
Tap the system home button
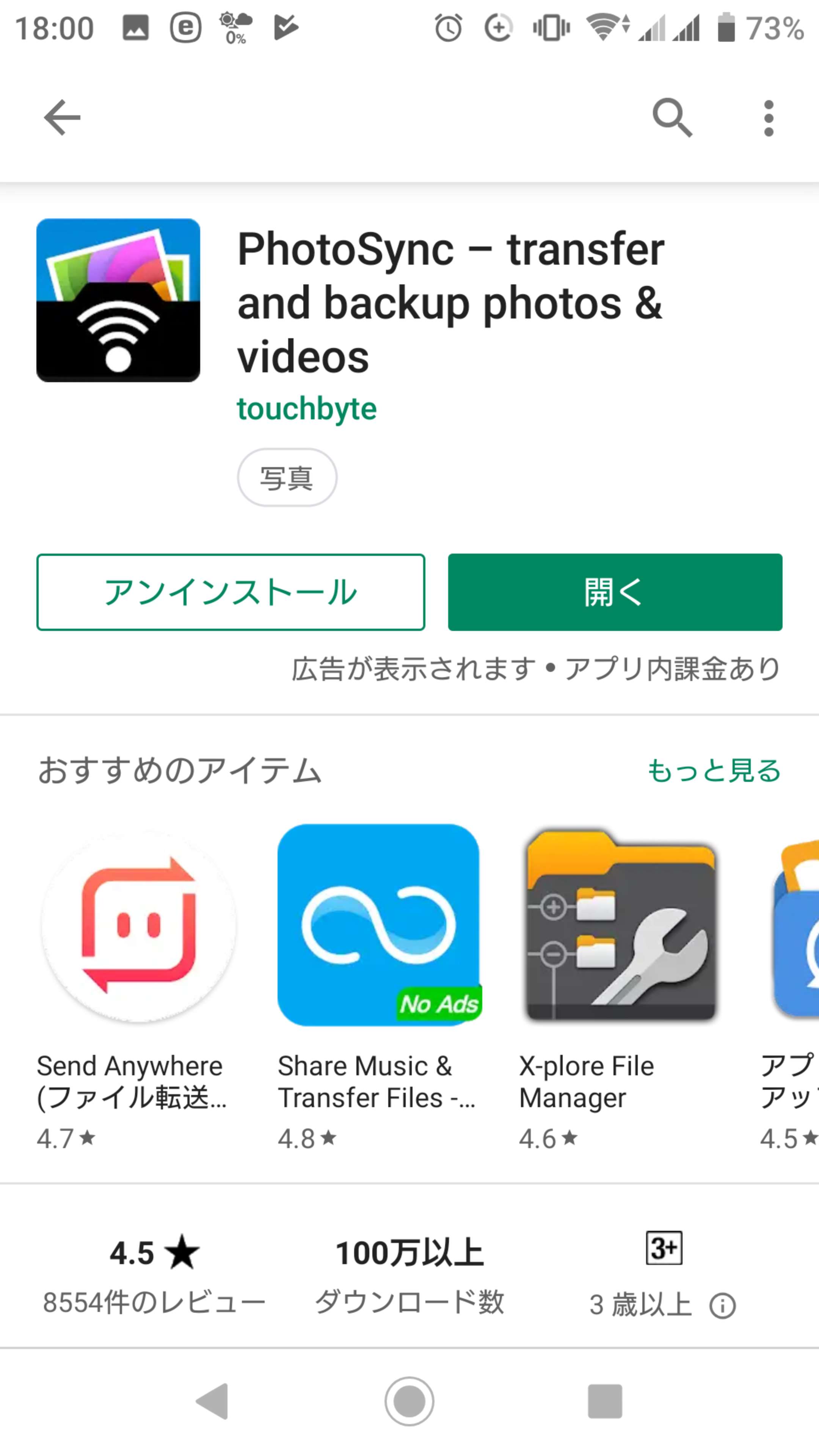(x=409, y=1401)
